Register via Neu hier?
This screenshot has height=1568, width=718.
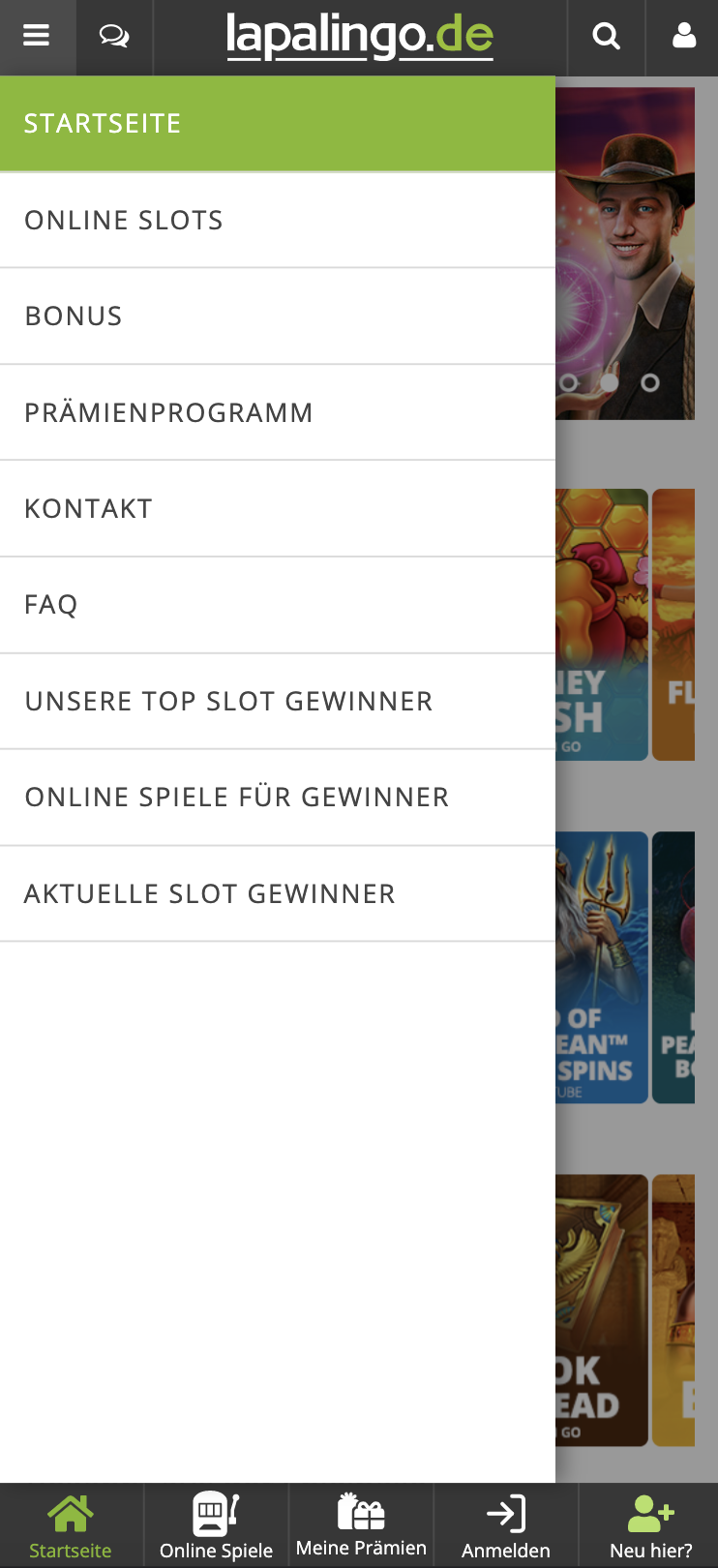(650, 1526)
